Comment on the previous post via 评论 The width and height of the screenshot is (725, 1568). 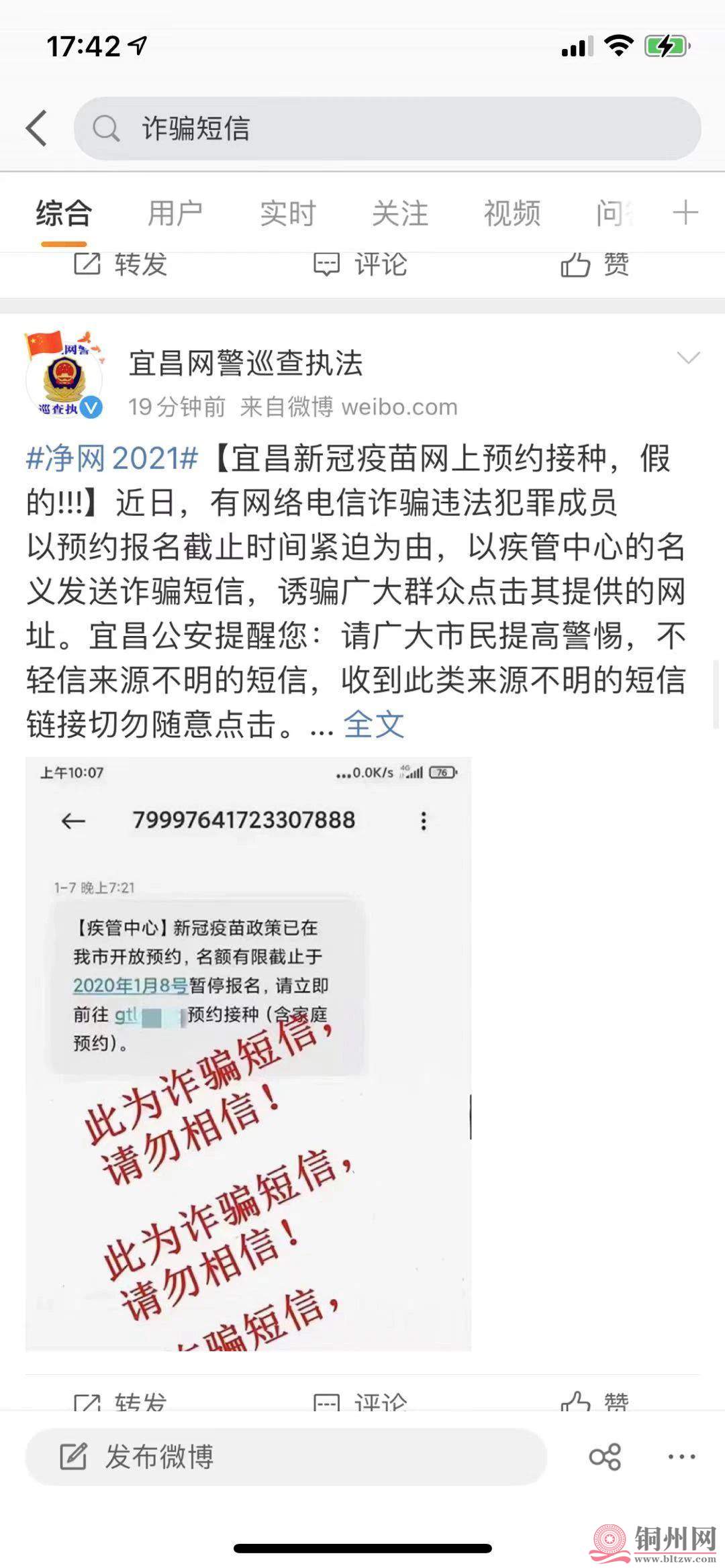coord(360,264)
